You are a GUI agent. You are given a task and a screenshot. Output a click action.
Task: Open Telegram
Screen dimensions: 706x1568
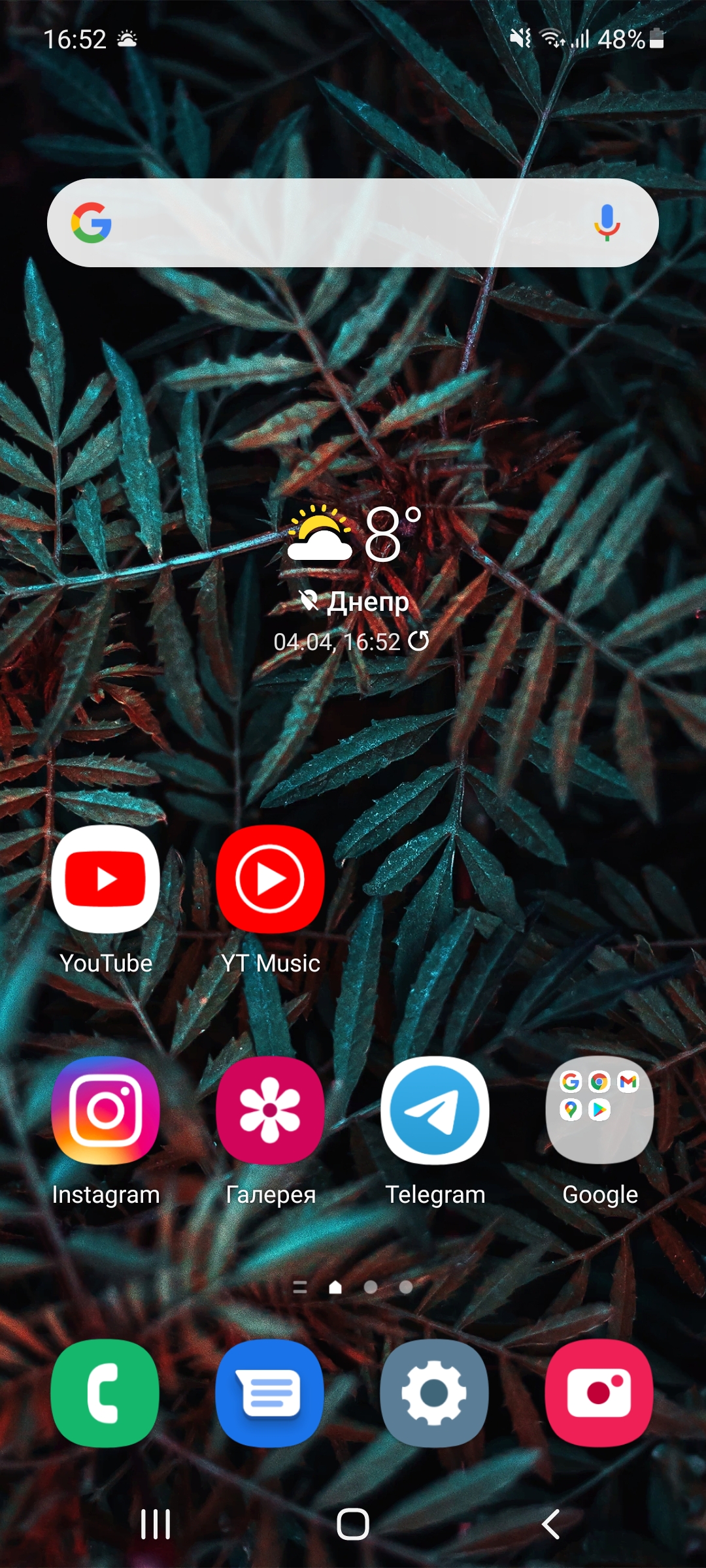tap(435, 1111)
